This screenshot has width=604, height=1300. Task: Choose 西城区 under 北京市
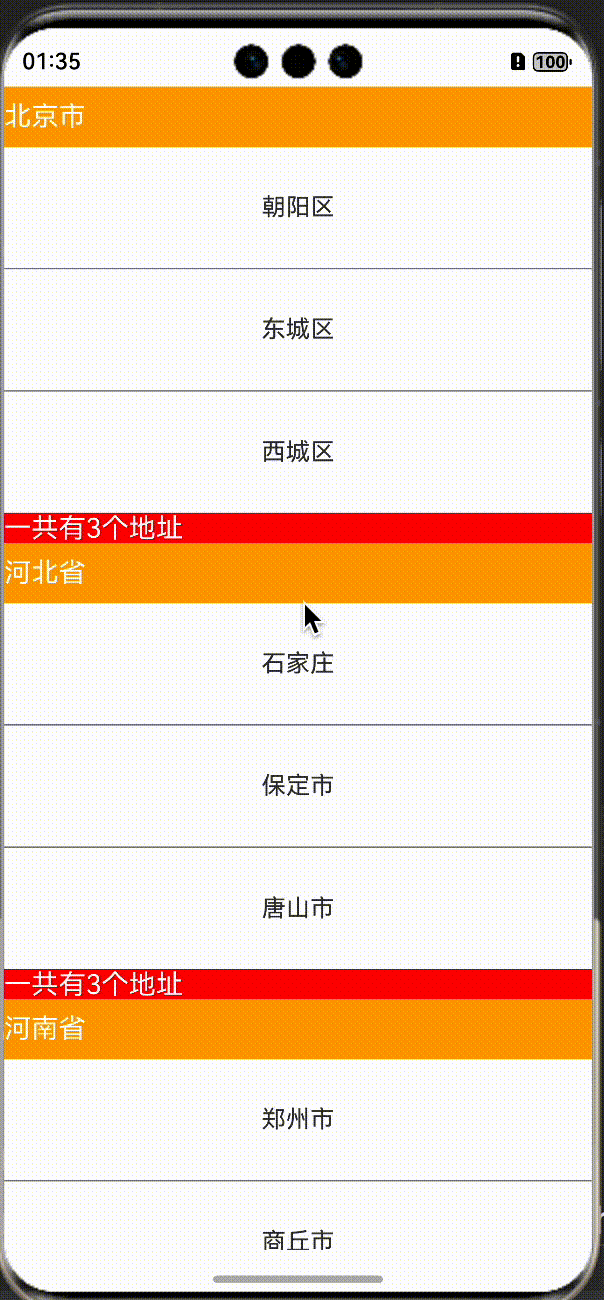coord(298,451)
